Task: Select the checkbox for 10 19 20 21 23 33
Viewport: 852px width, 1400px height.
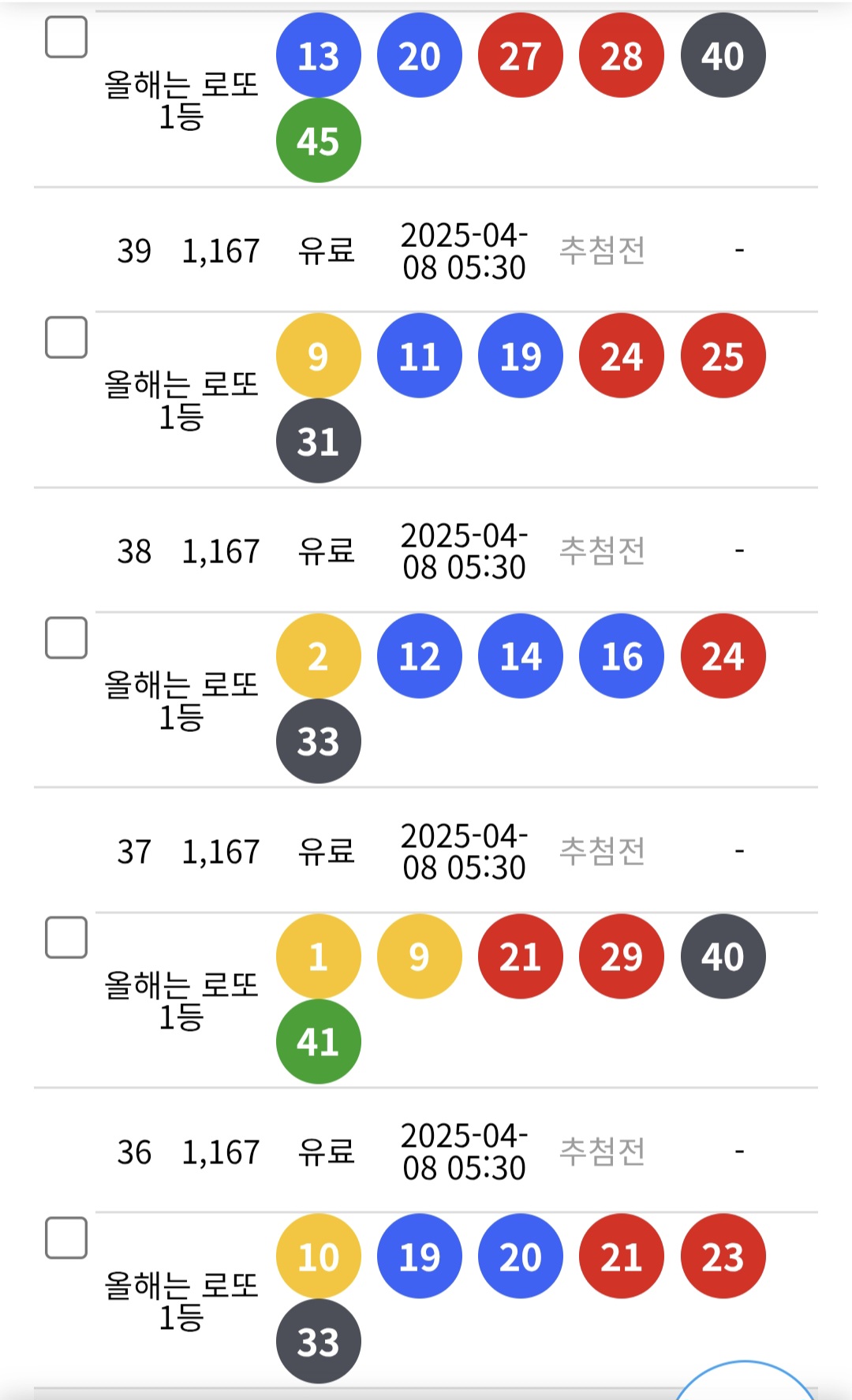Action: tap(66, 1238)
